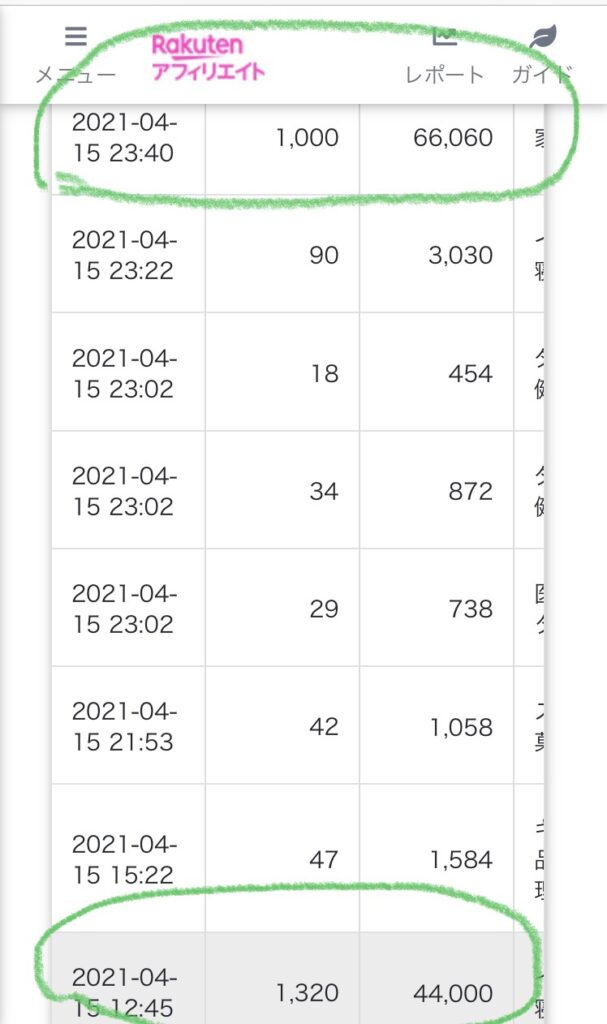Open the hamburger メニュー menu

tap(75, 54)
